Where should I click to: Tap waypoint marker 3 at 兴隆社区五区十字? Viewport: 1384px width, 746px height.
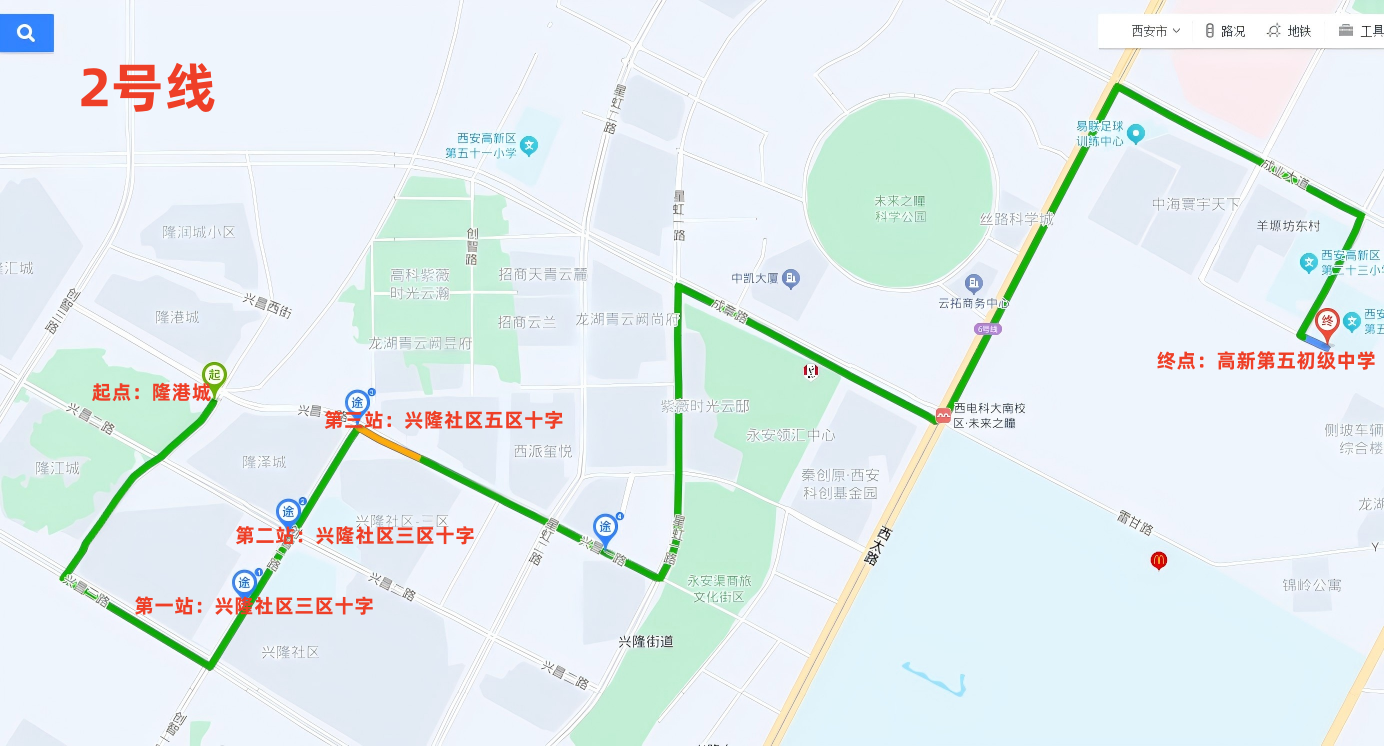[x=357, y=403]
